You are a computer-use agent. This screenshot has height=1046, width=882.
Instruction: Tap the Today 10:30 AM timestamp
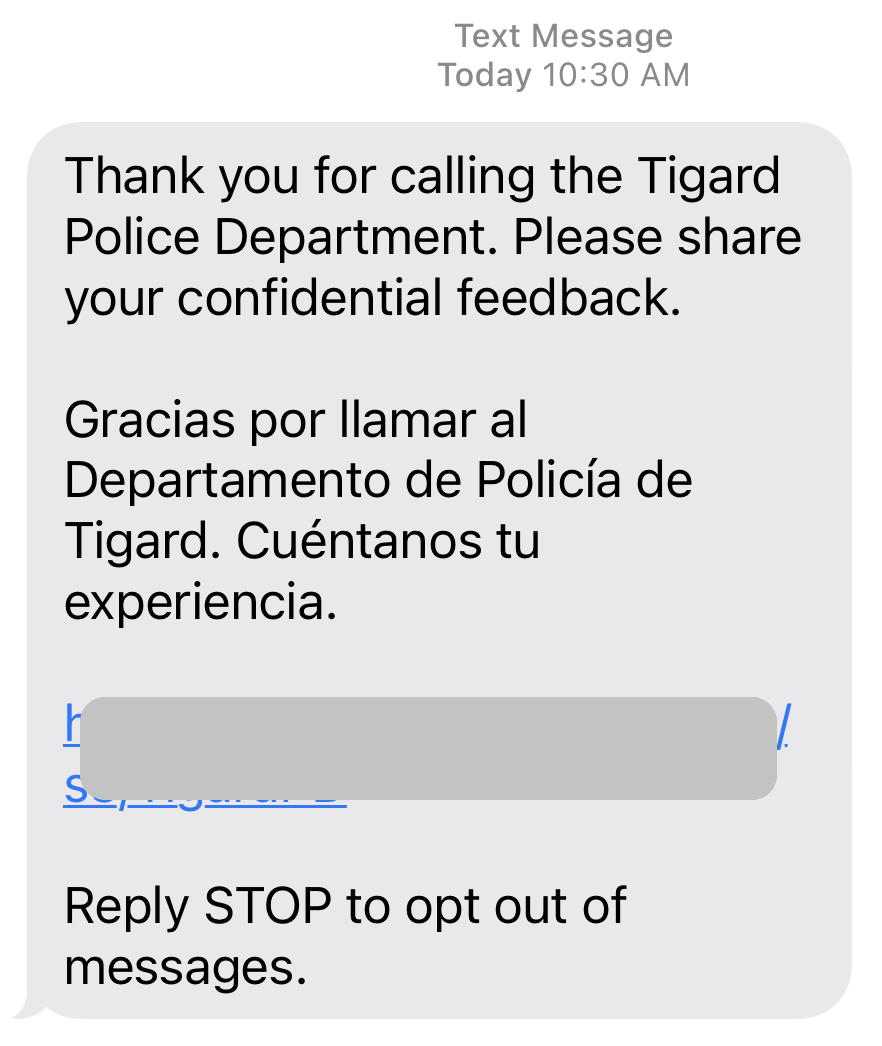point(563,74)
